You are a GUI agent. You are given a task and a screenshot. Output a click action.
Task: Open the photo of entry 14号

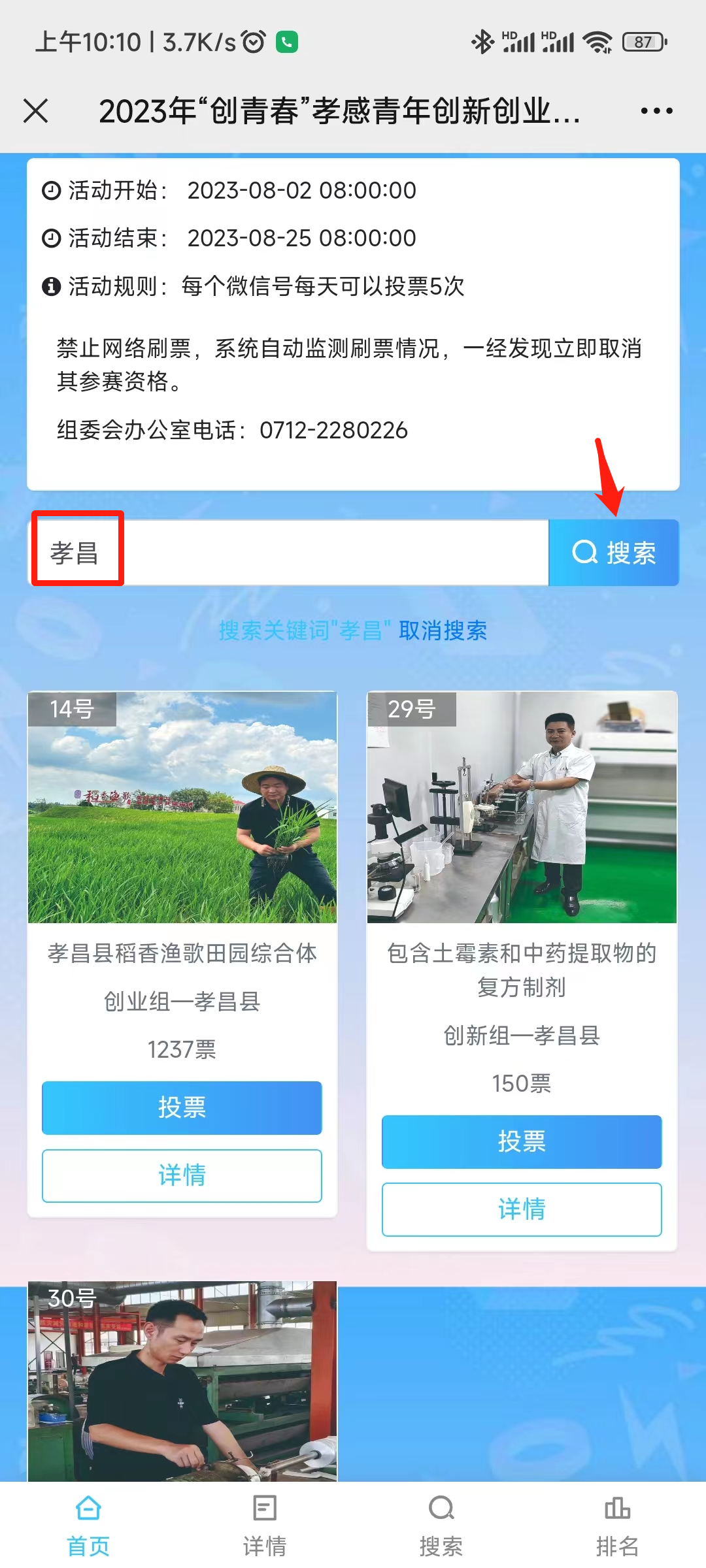(182, 807)
